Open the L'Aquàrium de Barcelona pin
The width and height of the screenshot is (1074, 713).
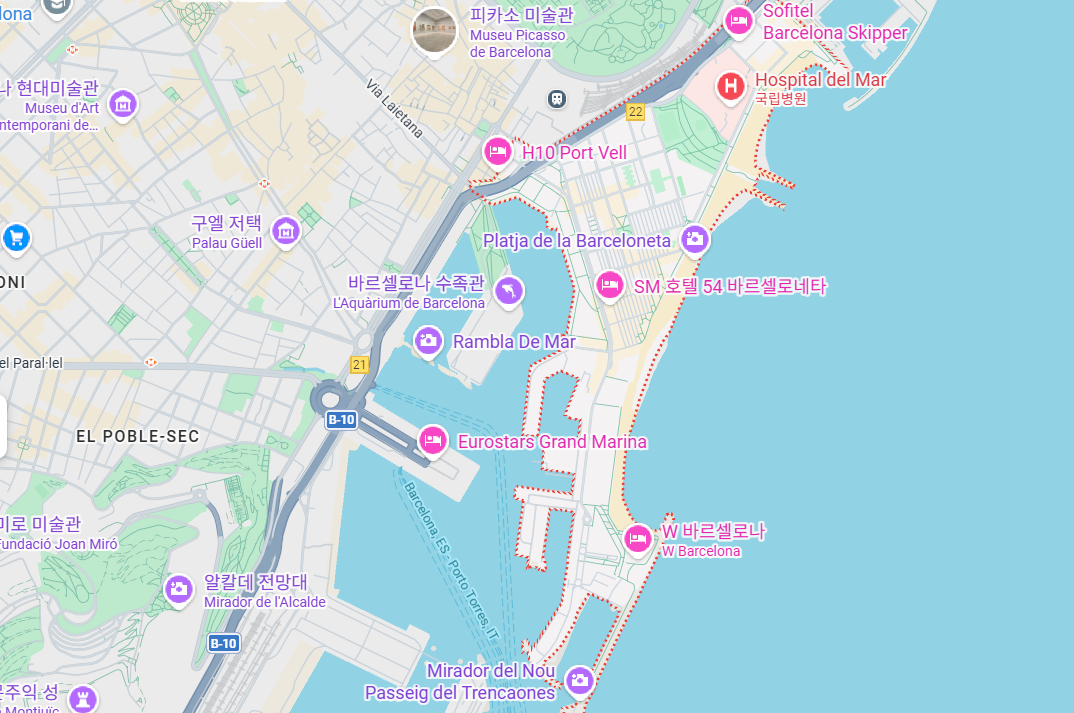click(509, 290)
